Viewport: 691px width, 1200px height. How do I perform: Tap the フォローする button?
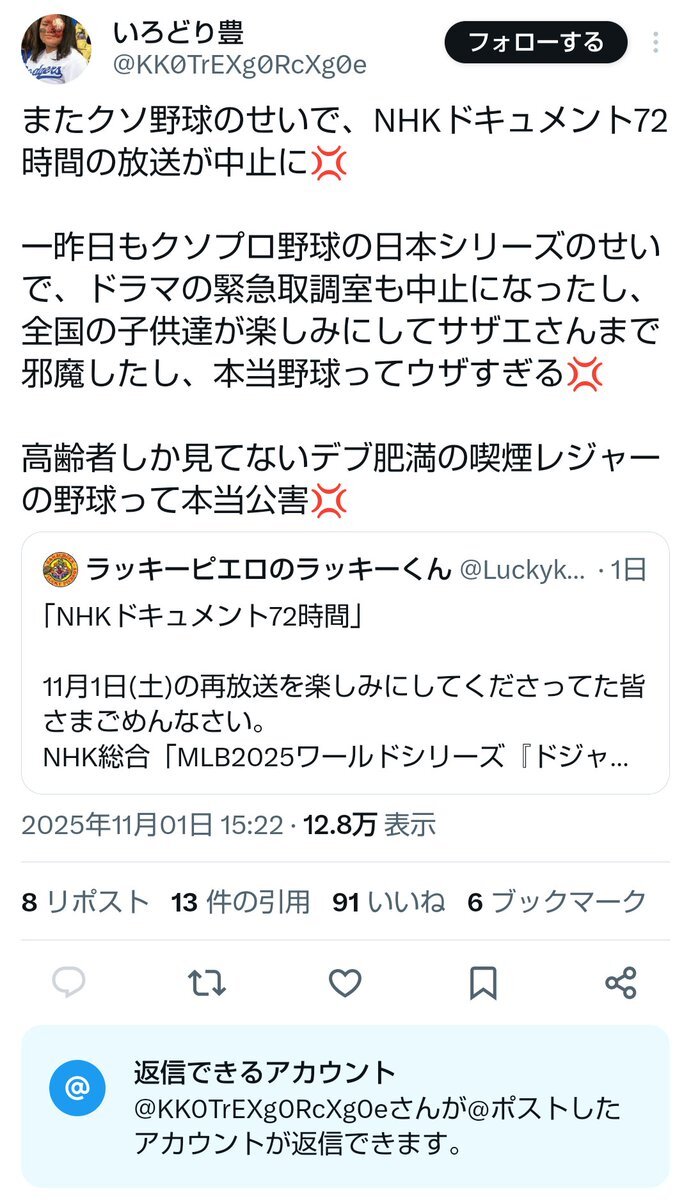tap(535, 43)
